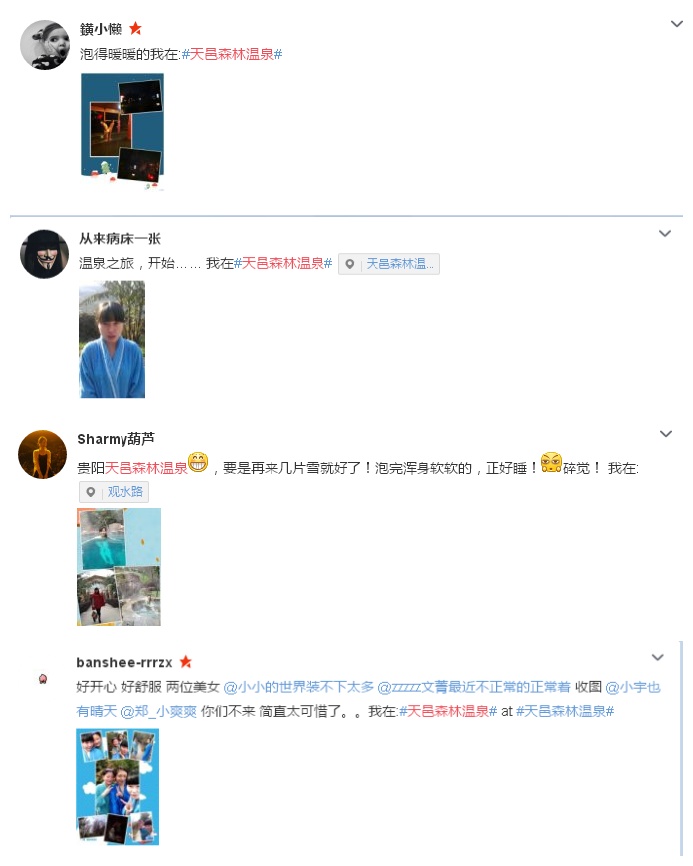Open the username 从来病床一张

120,239
